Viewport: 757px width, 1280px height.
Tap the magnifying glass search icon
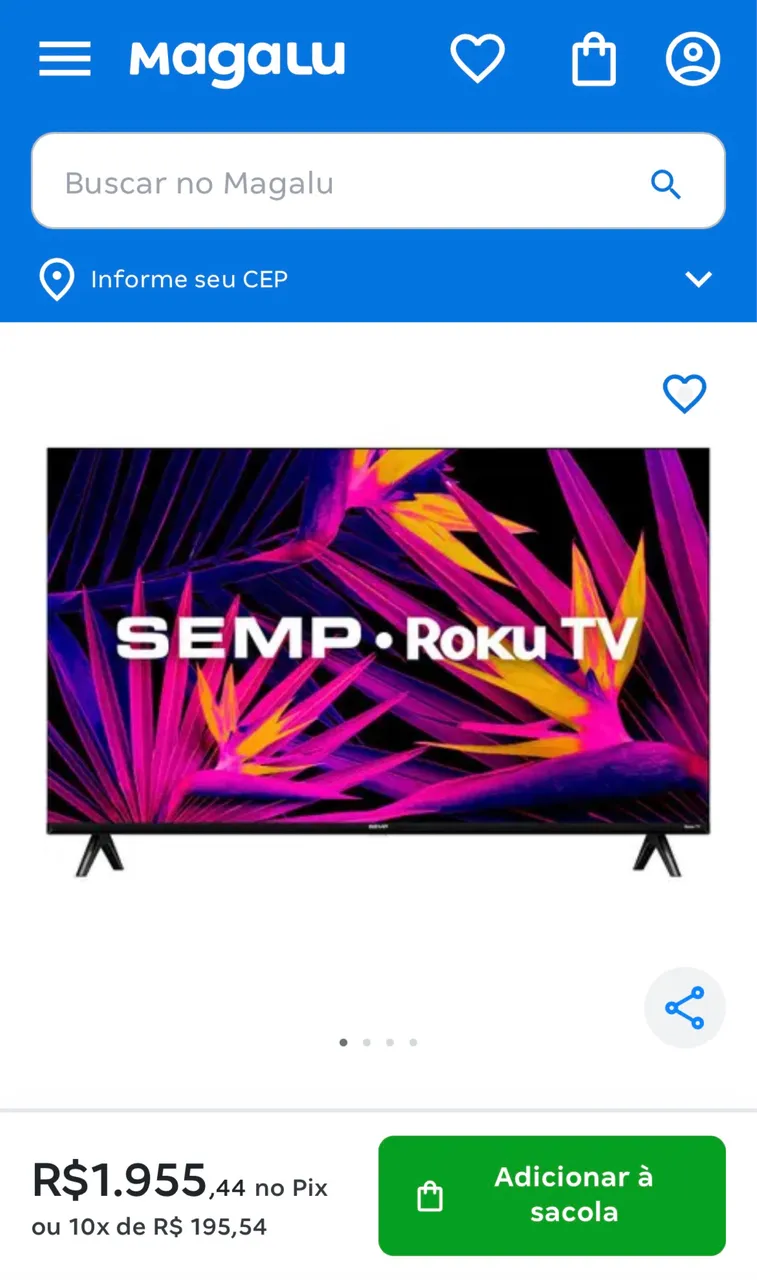tap(665, 184)
